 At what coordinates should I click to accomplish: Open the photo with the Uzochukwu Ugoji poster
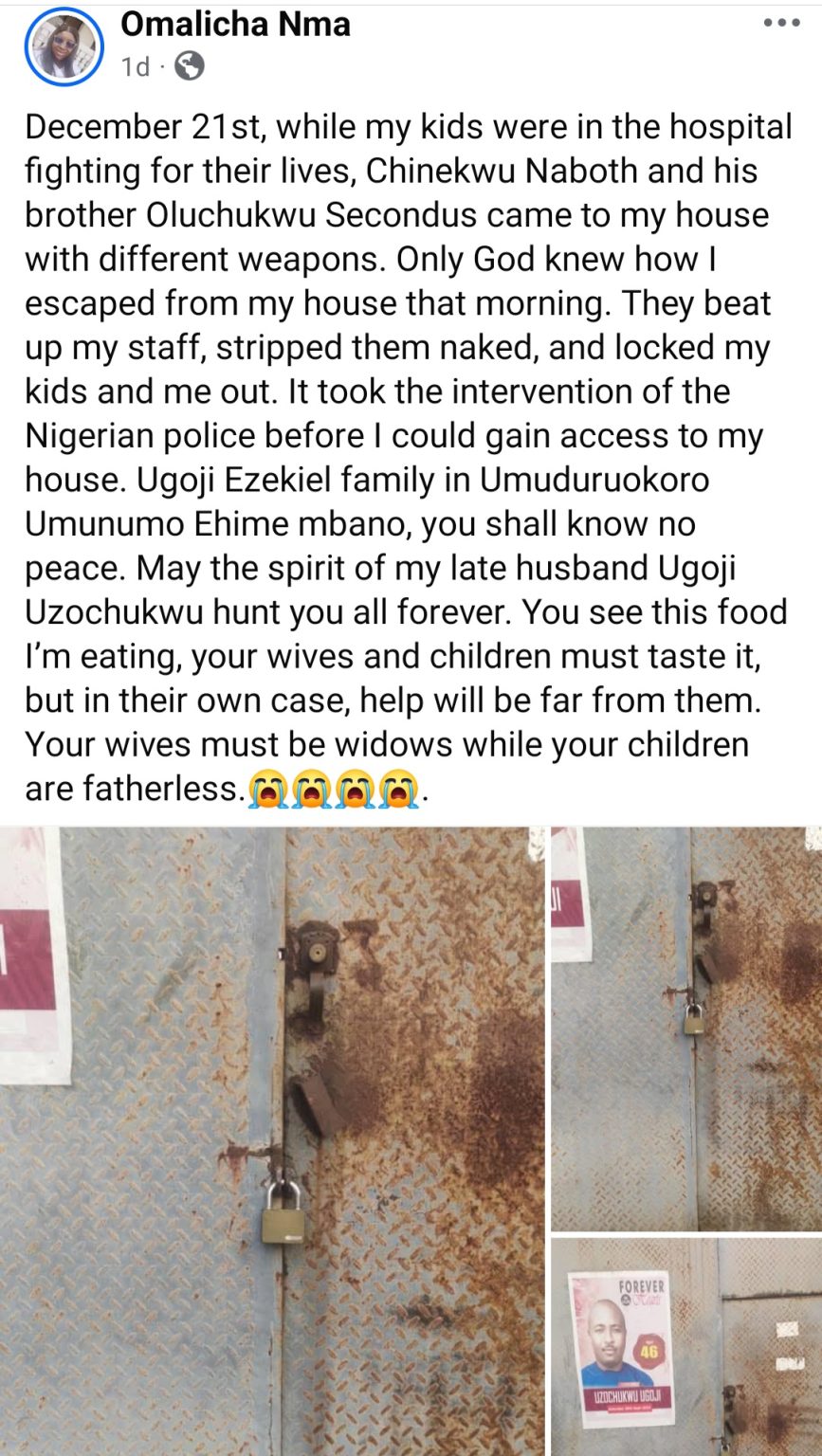point(685,1346)
